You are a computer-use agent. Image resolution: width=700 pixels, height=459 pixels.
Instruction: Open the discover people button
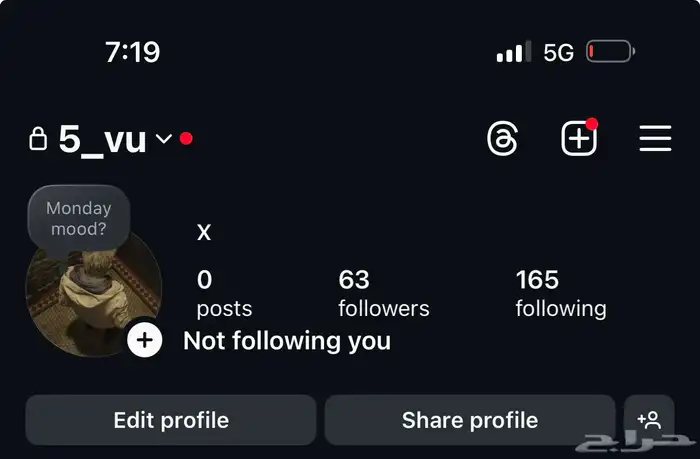[x=648, y=420]
